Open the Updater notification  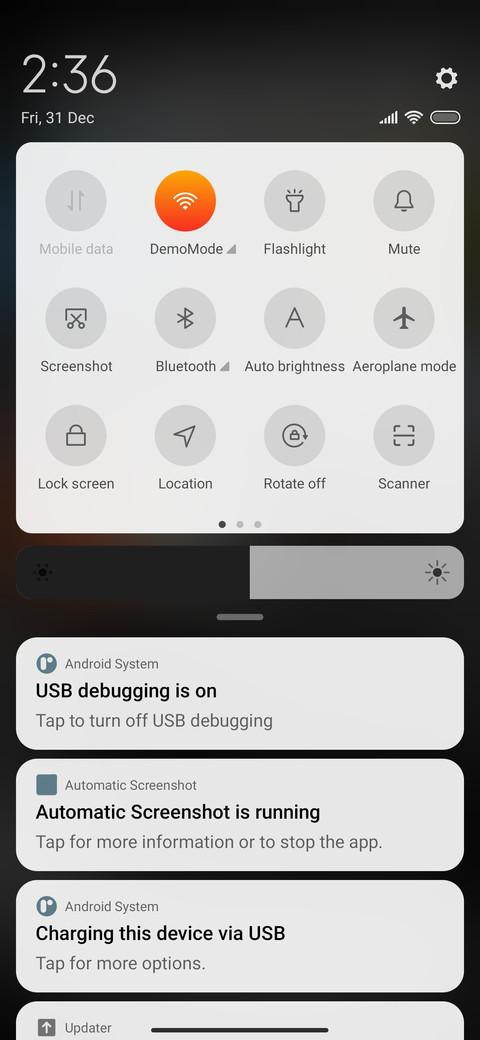(240, 1021)
